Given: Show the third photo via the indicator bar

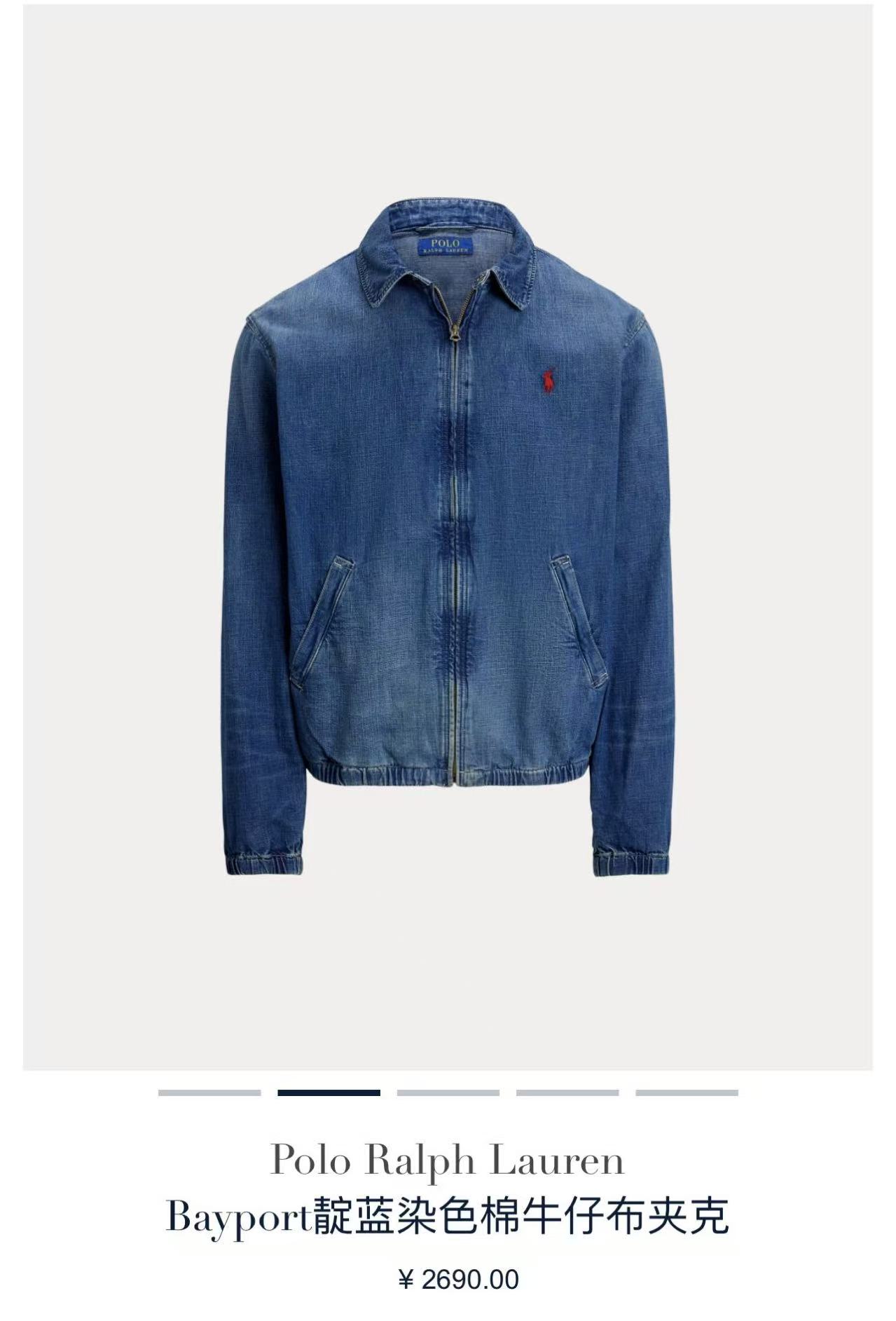Looking at the screenshot, I should [x=448, y=1093].
